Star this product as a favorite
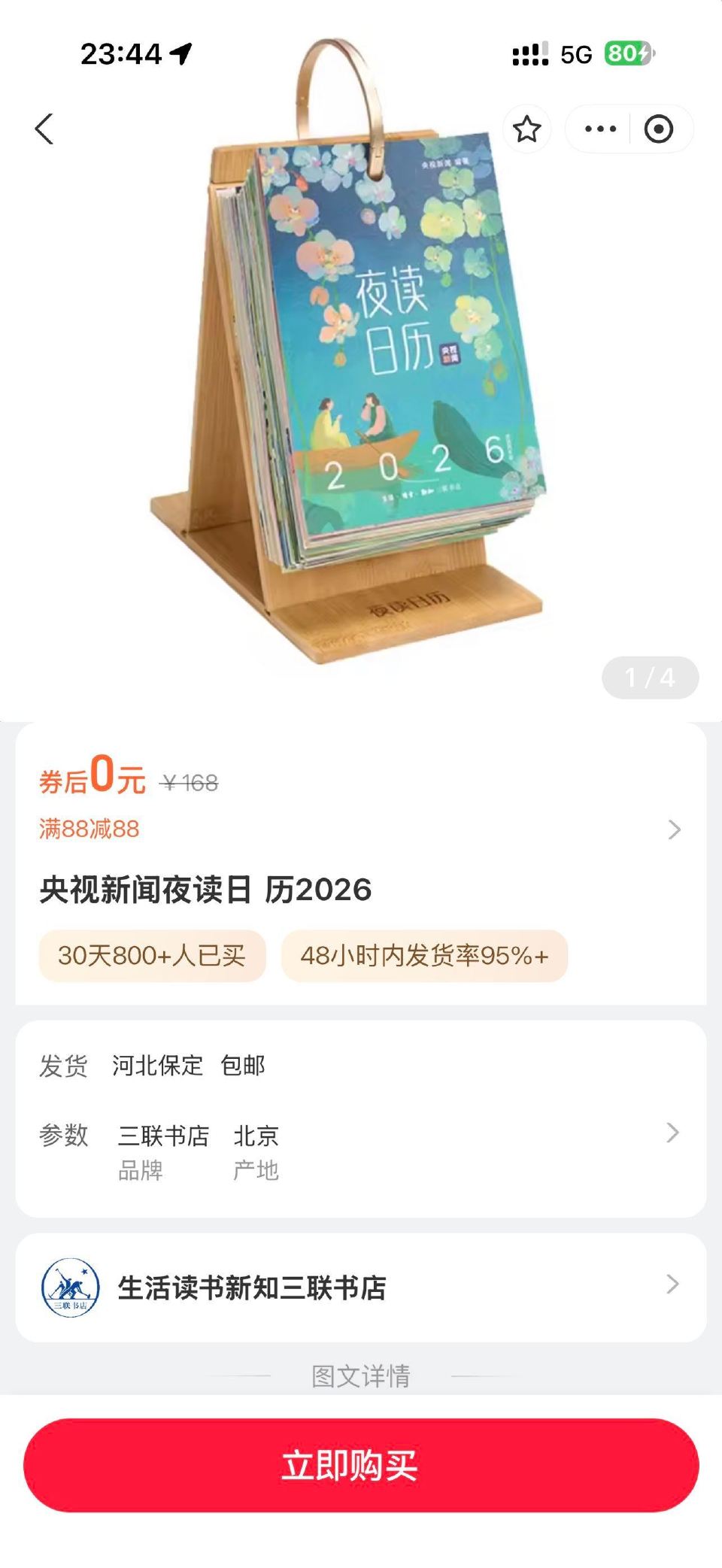 (526, 128)
